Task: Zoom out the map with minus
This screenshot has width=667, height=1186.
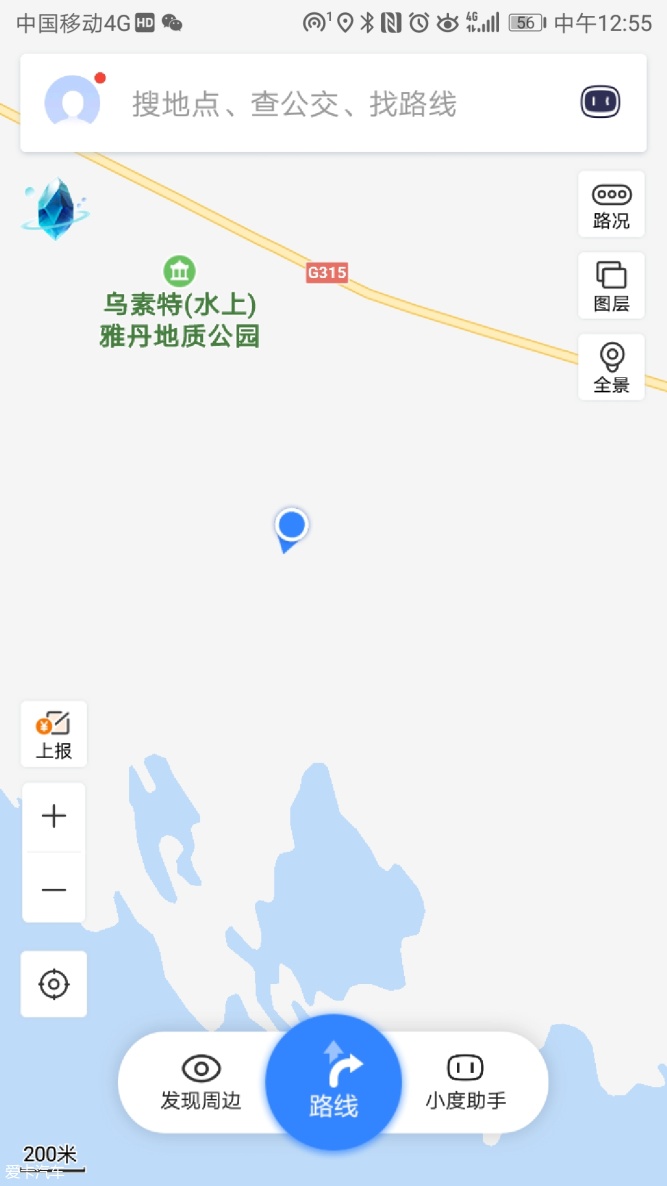Action: (54, 889)
